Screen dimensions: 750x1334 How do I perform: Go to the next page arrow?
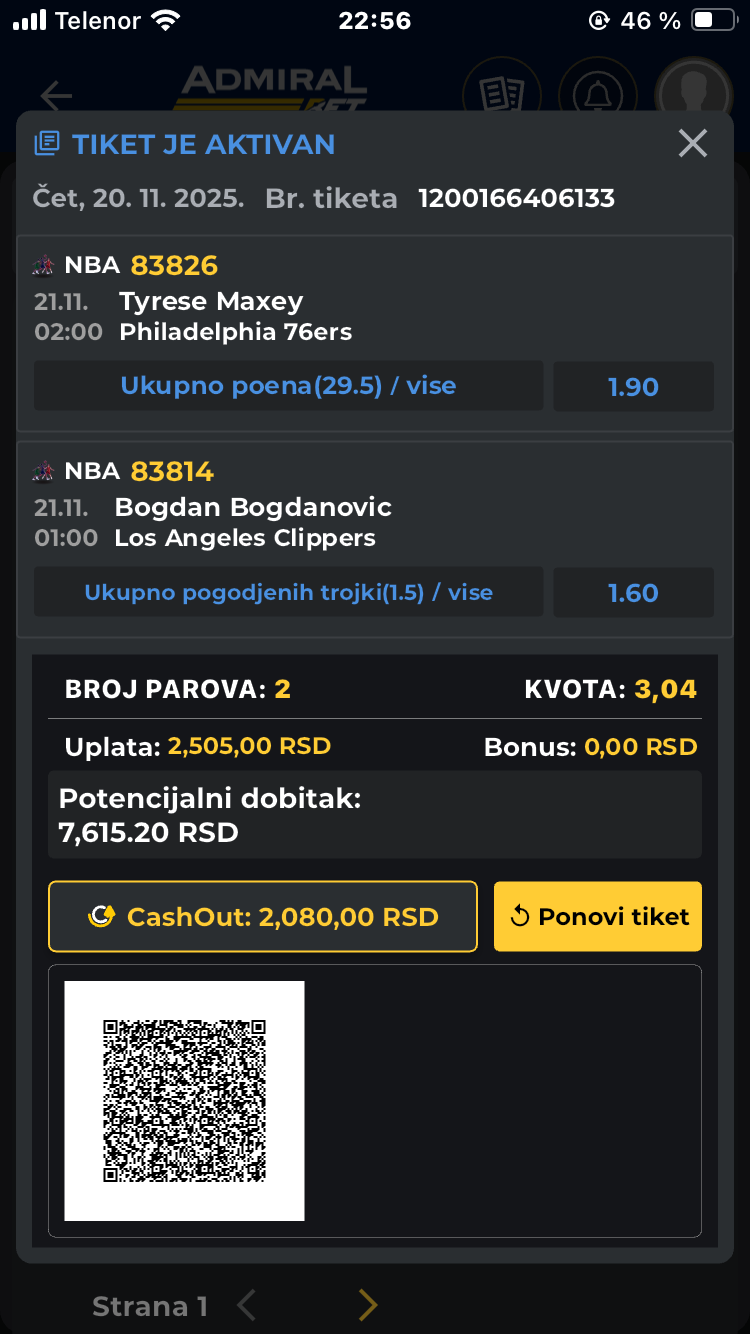click(368, 1305)
